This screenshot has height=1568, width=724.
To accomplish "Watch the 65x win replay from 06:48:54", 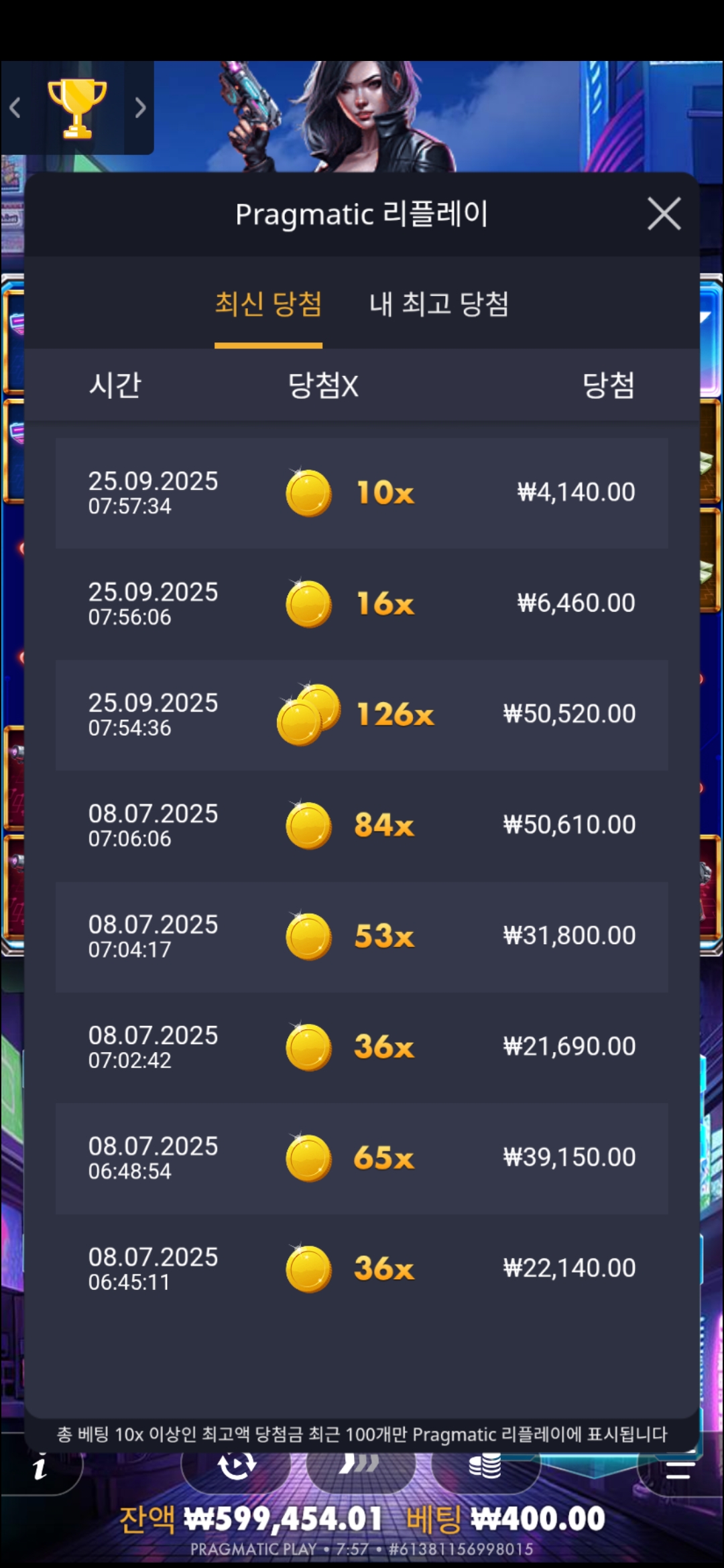I will [x=362, y=1158].
